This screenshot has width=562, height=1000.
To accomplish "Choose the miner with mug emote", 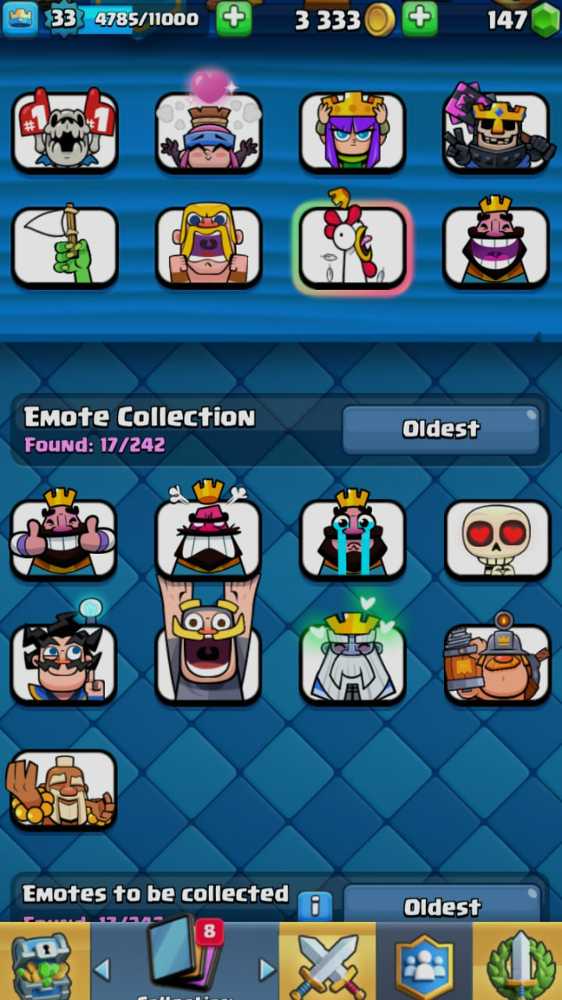I will tap(497, 662).
